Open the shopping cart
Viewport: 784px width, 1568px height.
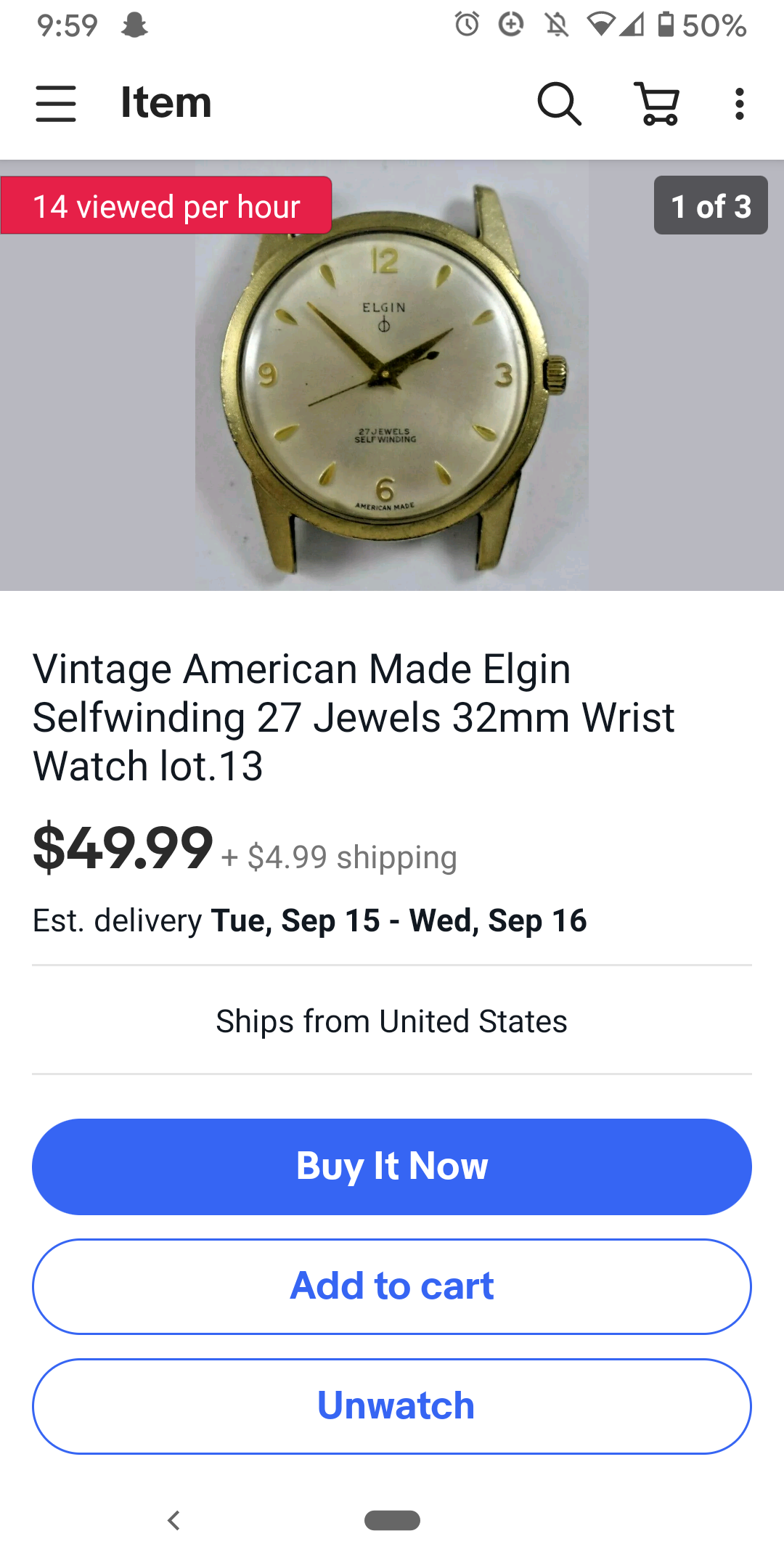click(x=658, y=103)
